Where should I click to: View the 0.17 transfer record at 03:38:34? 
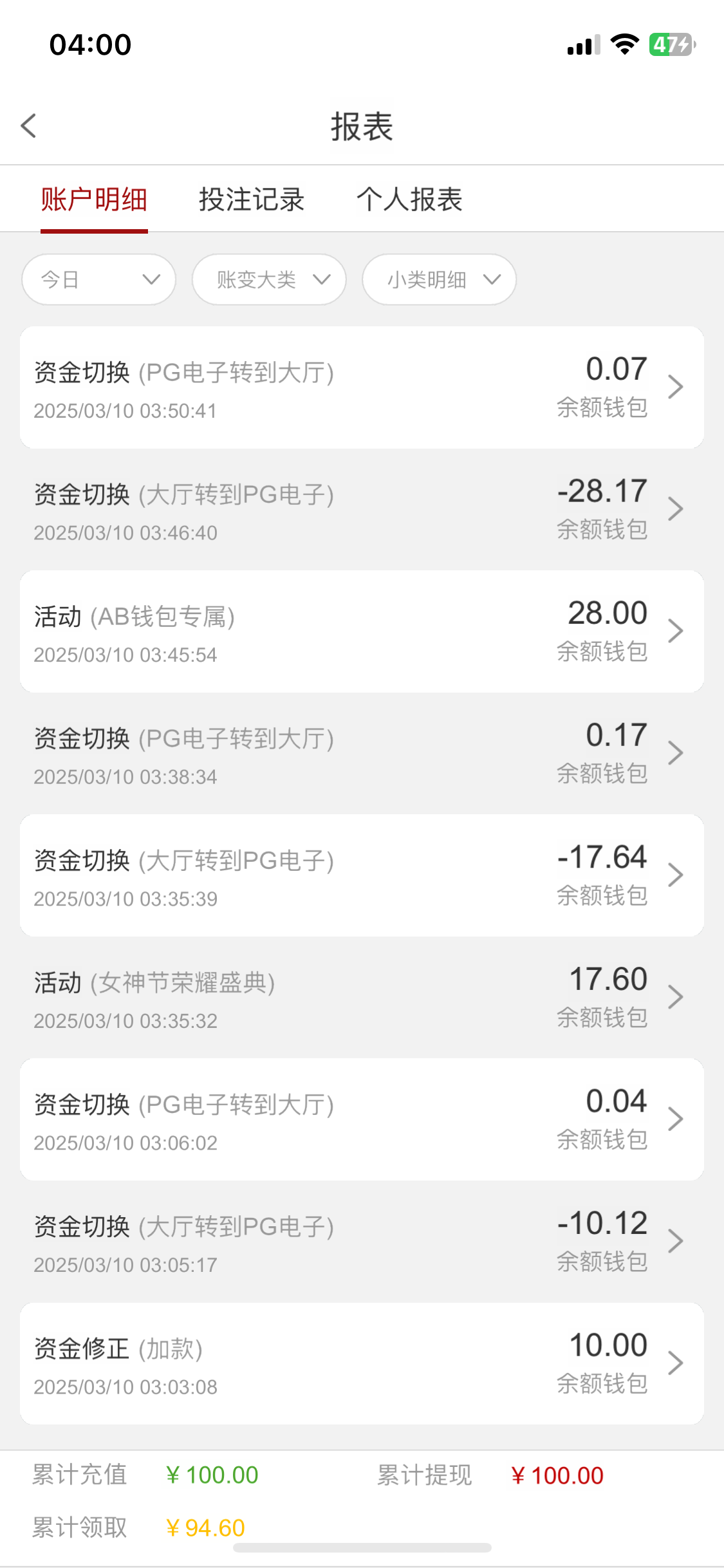pyautogui.click(x=362, y=753)
